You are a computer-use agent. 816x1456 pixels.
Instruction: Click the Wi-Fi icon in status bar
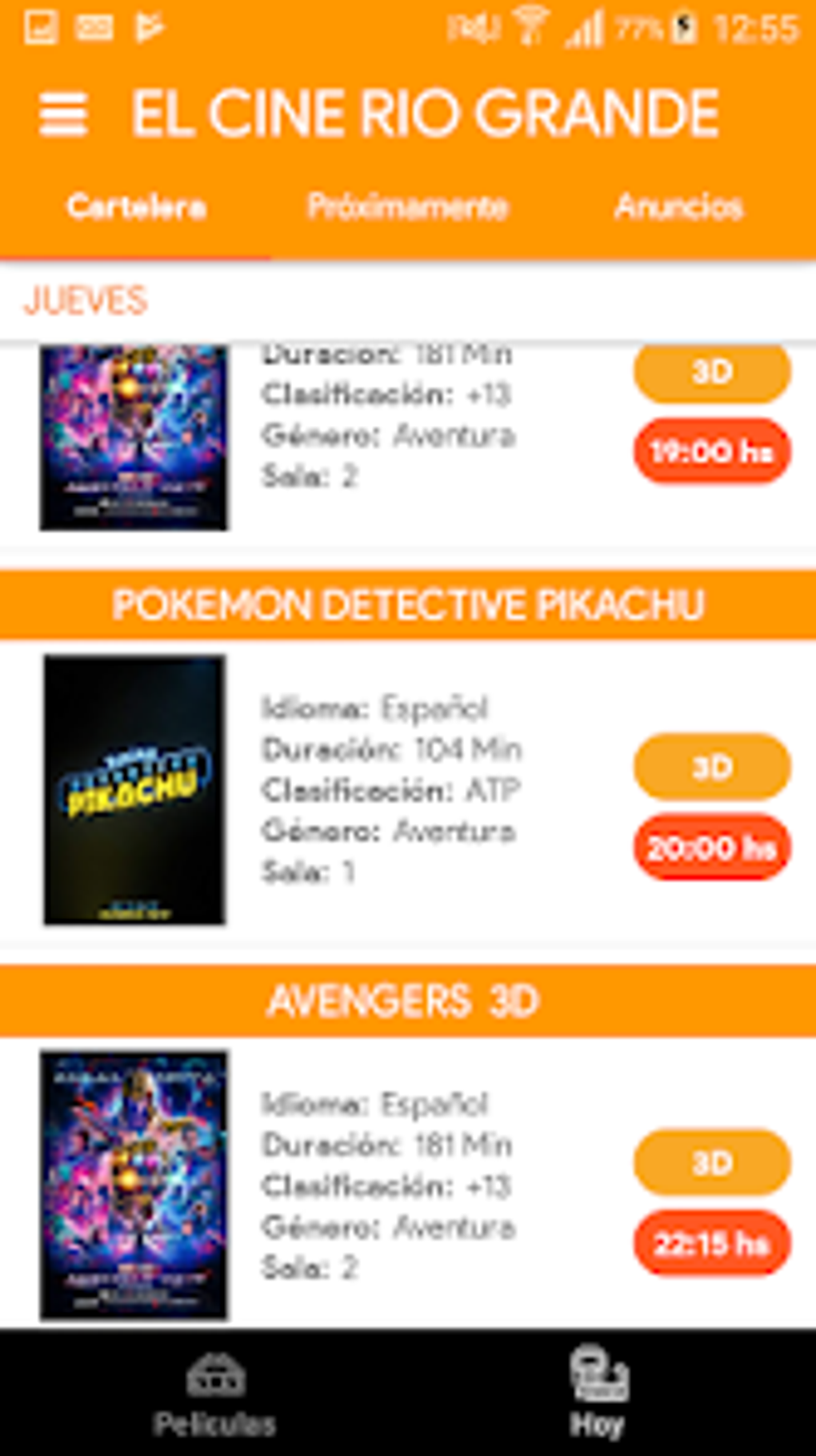(x=532, y=26)
